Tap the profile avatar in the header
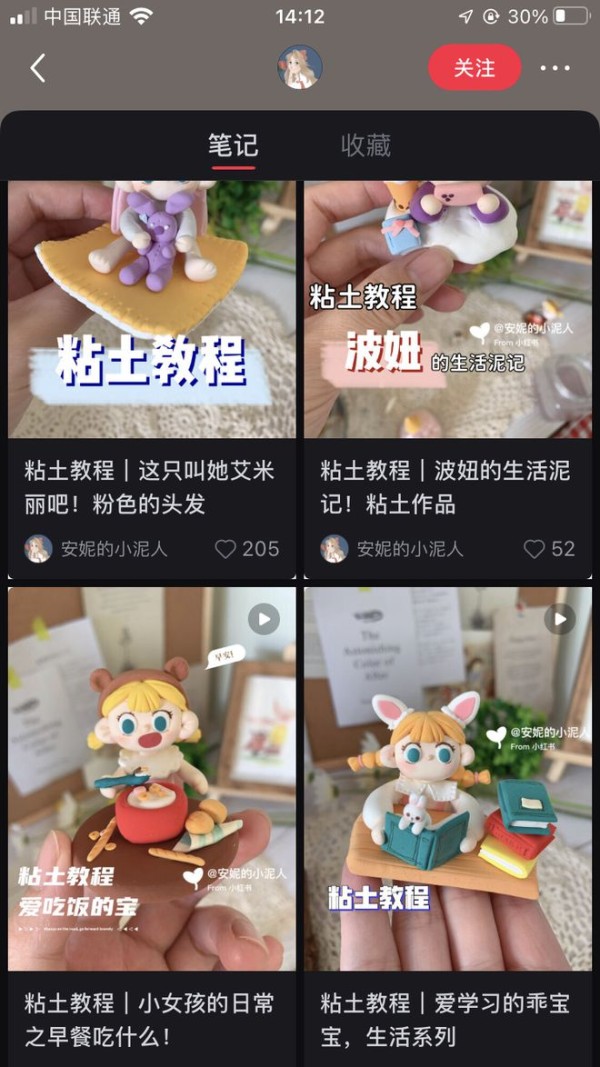The width and height of the screenshot is (600, 1067). pyautogui.click(x=299, y=68)
